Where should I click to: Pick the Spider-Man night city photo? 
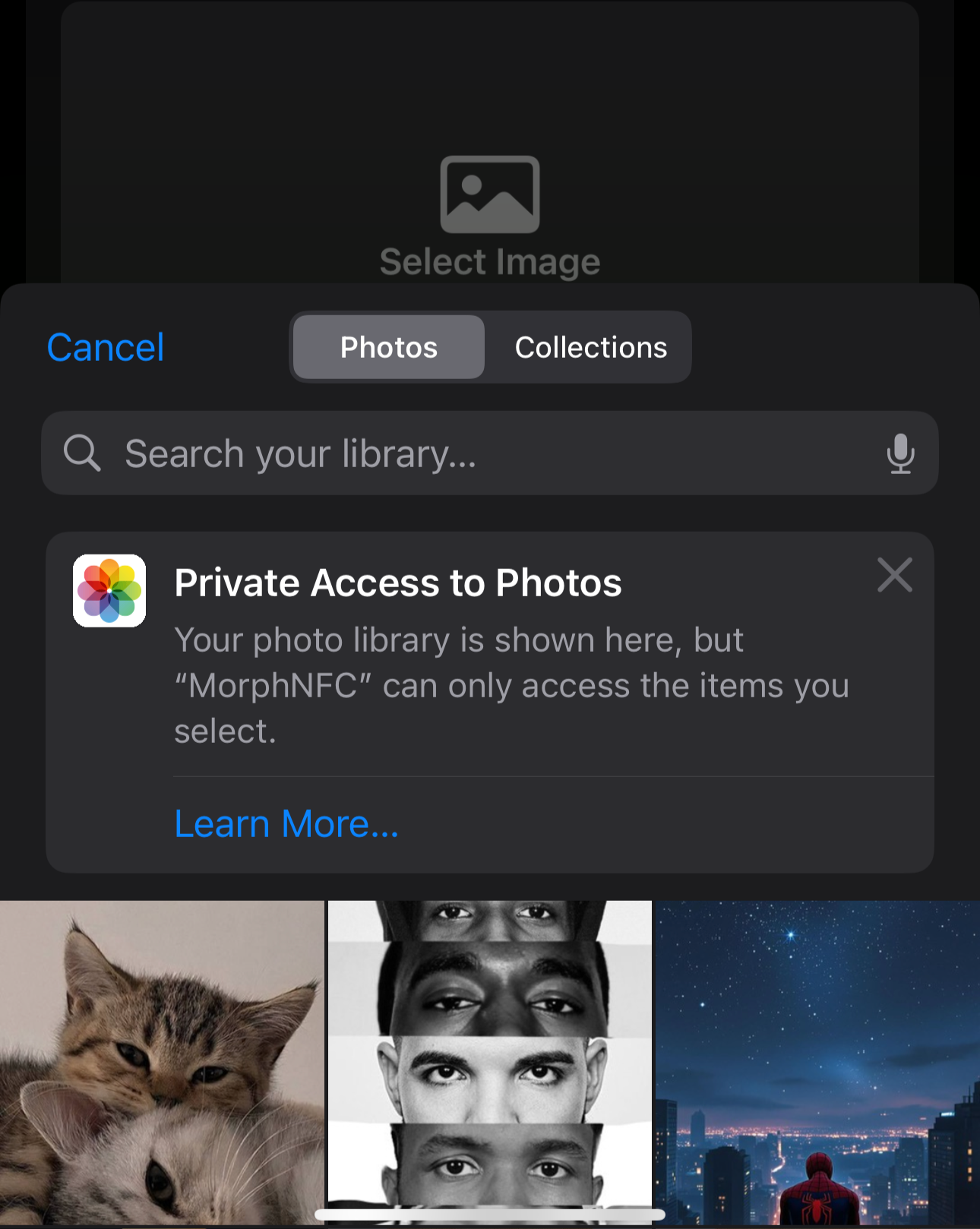point(817,1063)
